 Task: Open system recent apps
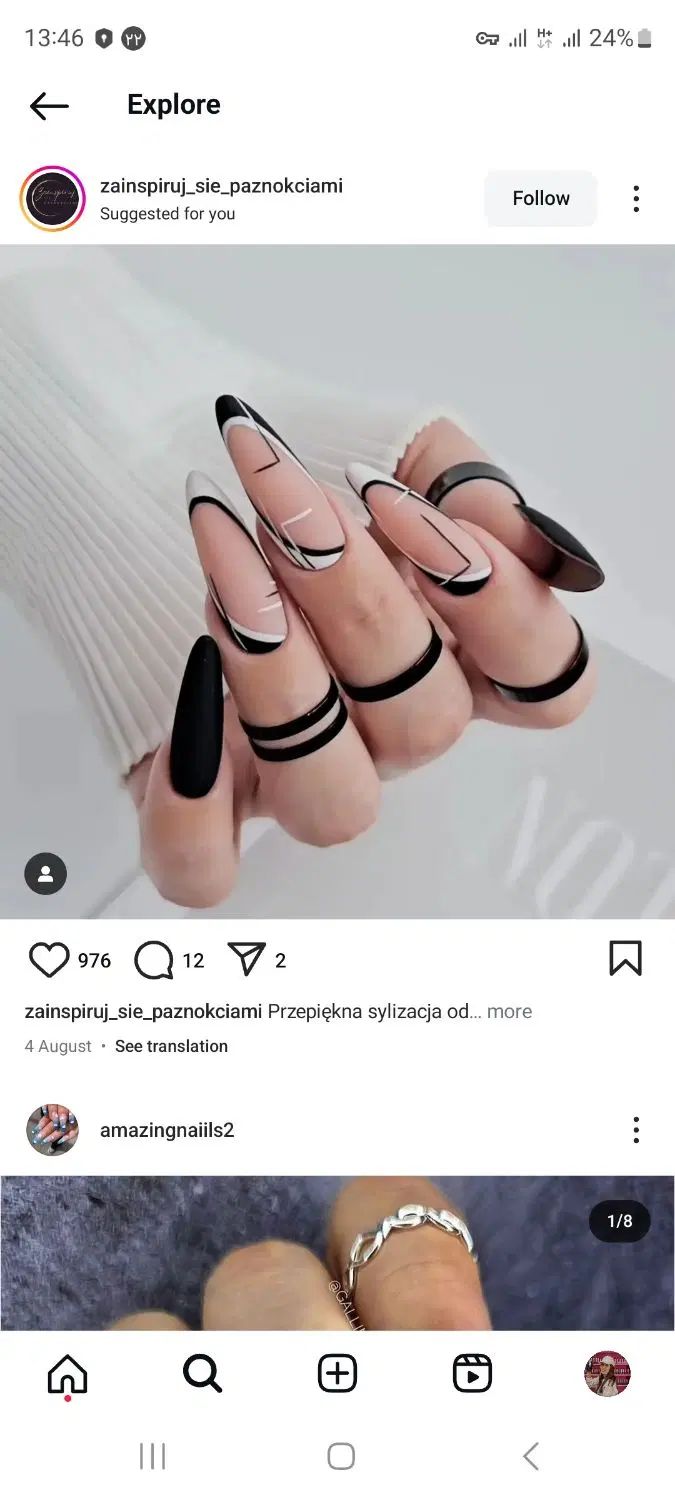tap(152, 1456)
